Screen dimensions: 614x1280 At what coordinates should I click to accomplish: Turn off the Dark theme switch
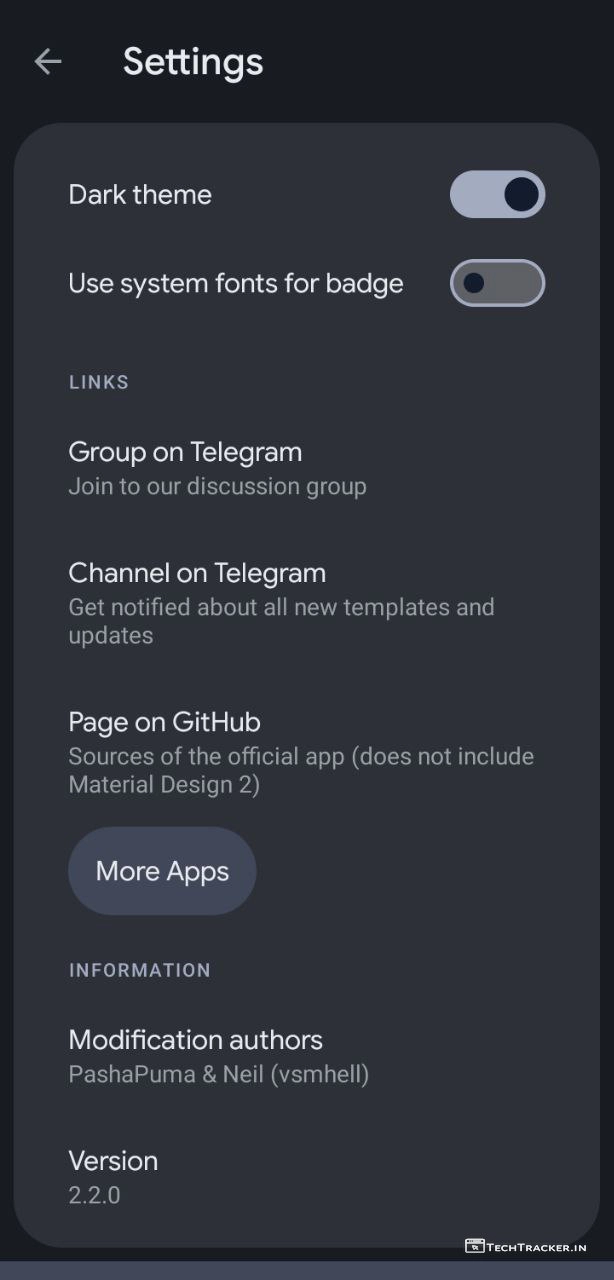coord(497,194)
